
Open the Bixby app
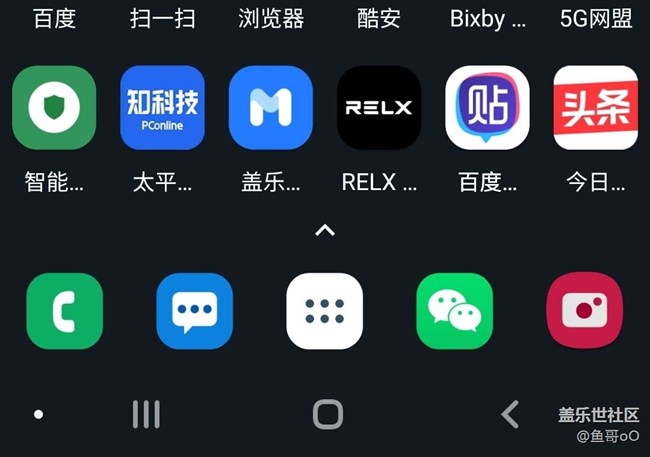pos(487,18)
